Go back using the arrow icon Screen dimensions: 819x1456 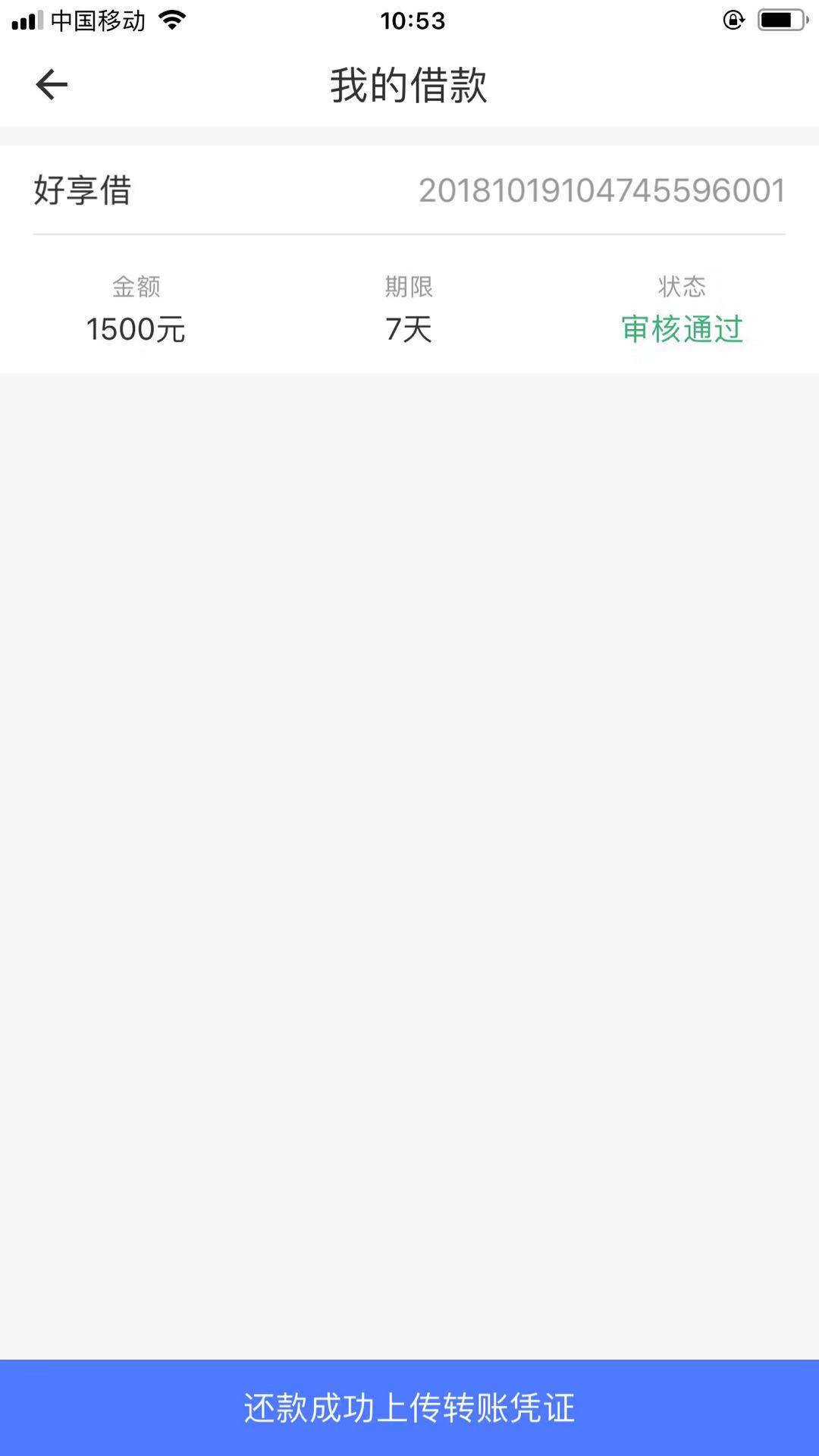click(52, 84)
